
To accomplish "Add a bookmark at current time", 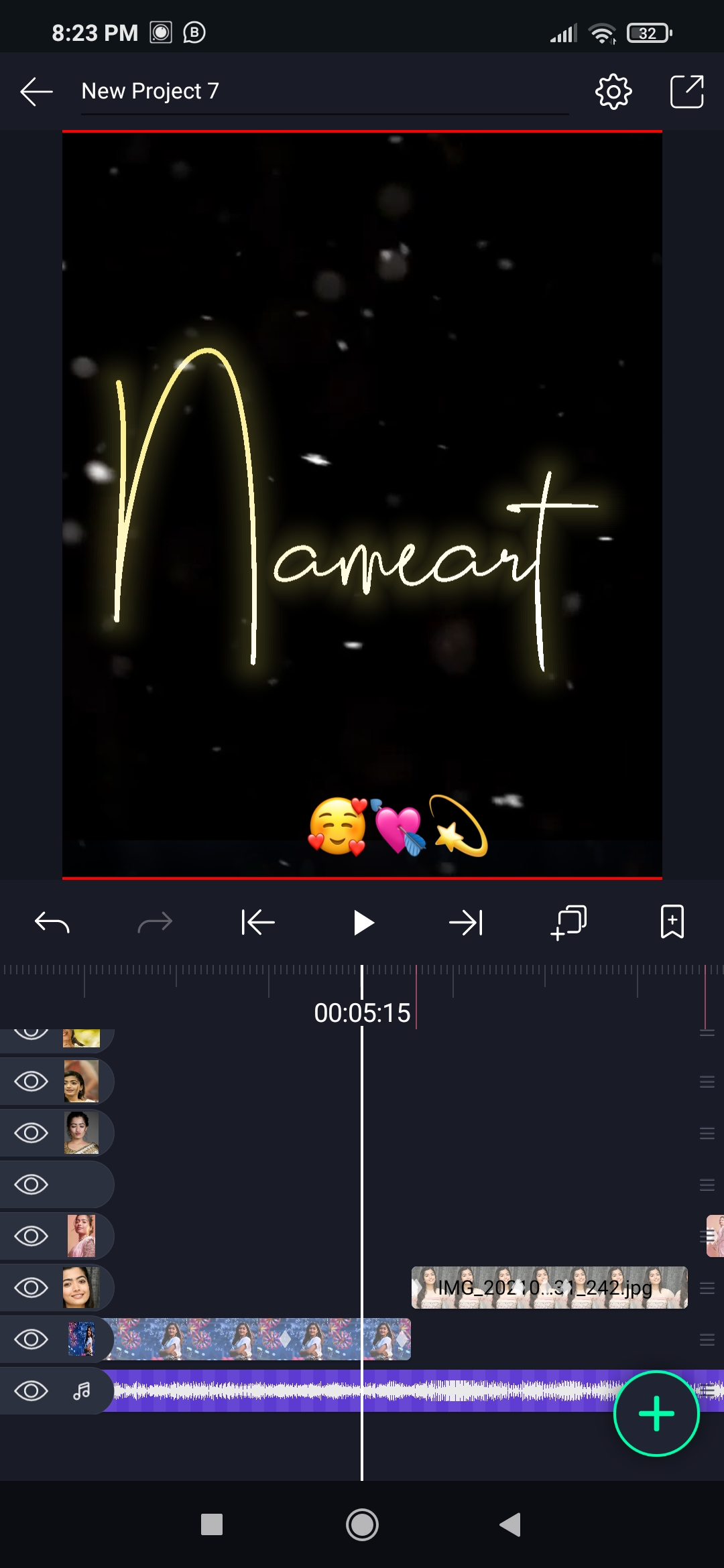I will pos(672,922).
